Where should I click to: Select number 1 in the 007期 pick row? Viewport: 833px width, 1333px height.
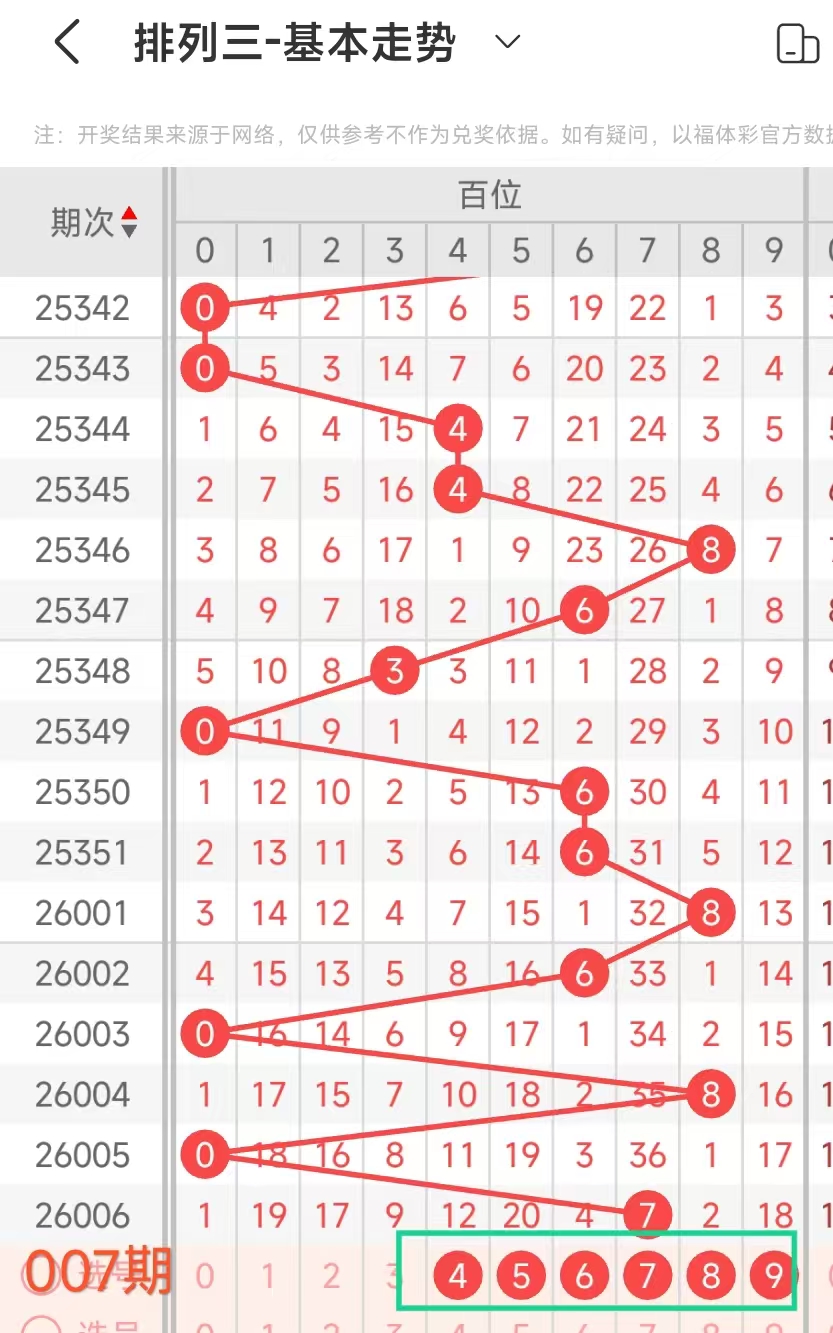click(x=268, y=1276)
